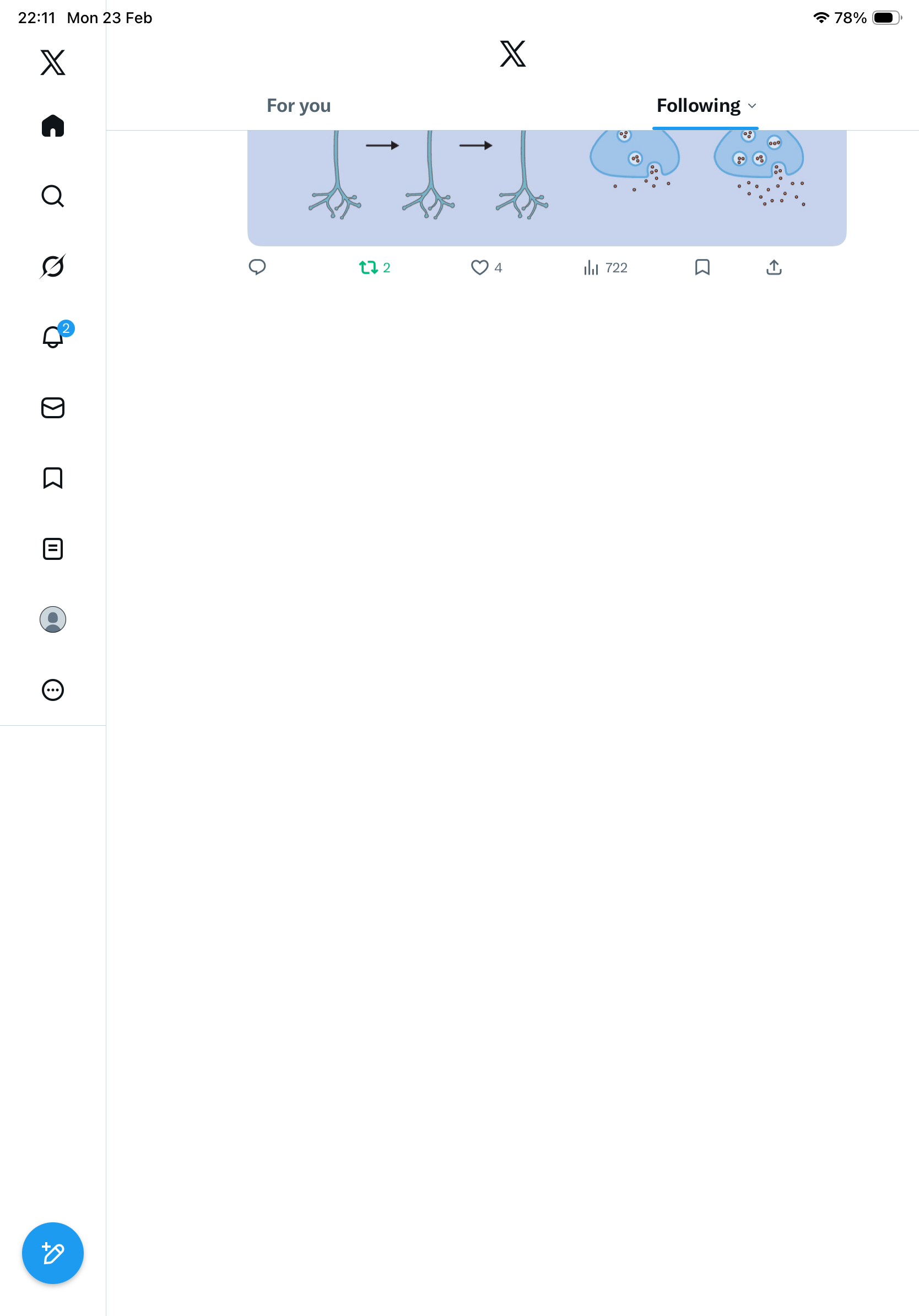Open Grok from the sidebar
The height and width of the screenshot is (1316, 919).
53,267
